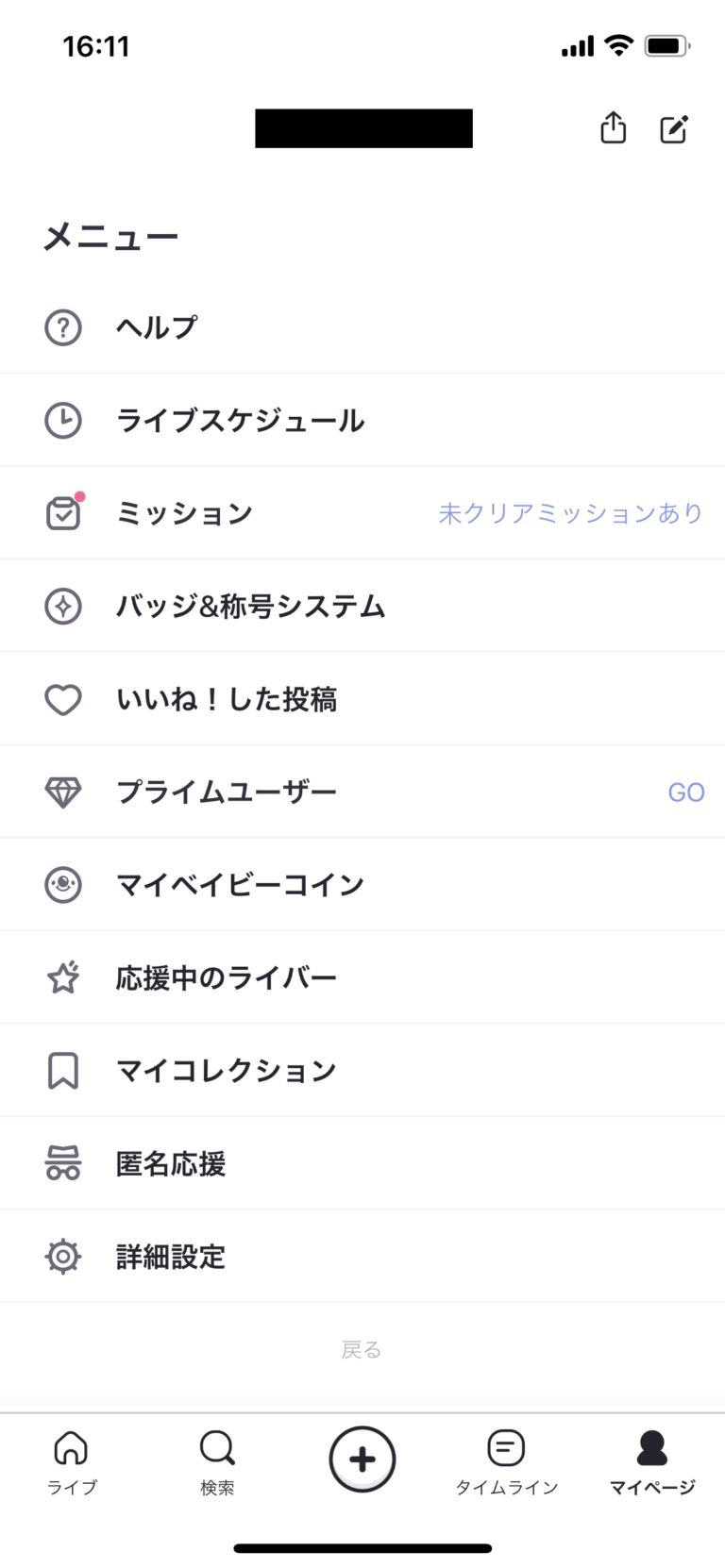725x1568 pixels.
Task: View 応援中のライバー list
Action: click(x=362, y=977)
